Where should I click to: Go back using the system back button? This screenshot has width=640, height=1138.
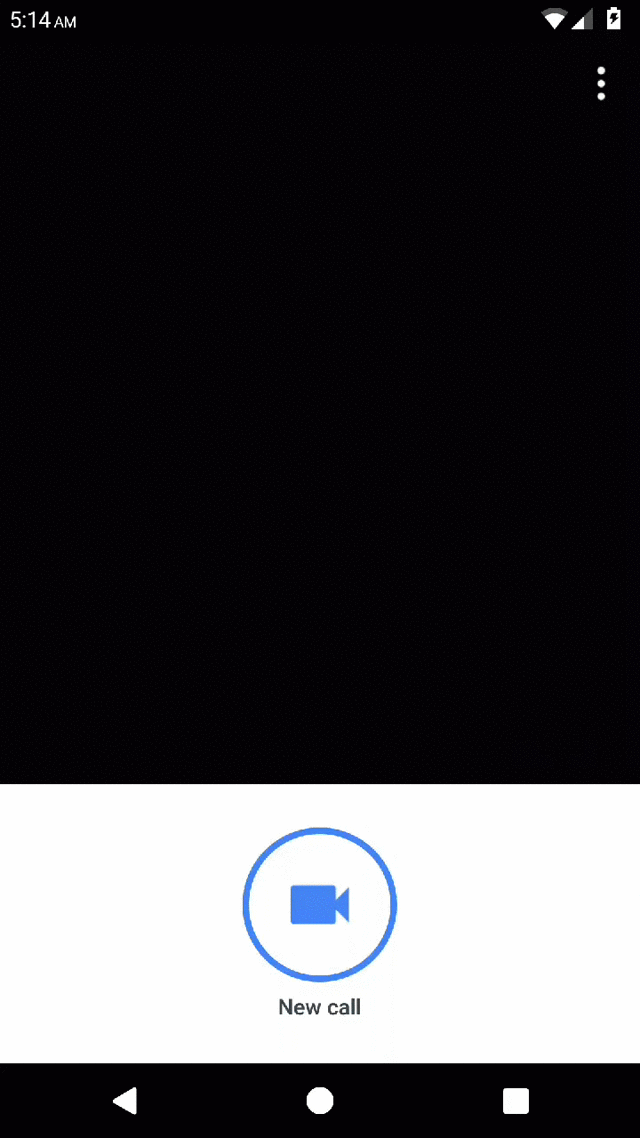point(125,1101)
